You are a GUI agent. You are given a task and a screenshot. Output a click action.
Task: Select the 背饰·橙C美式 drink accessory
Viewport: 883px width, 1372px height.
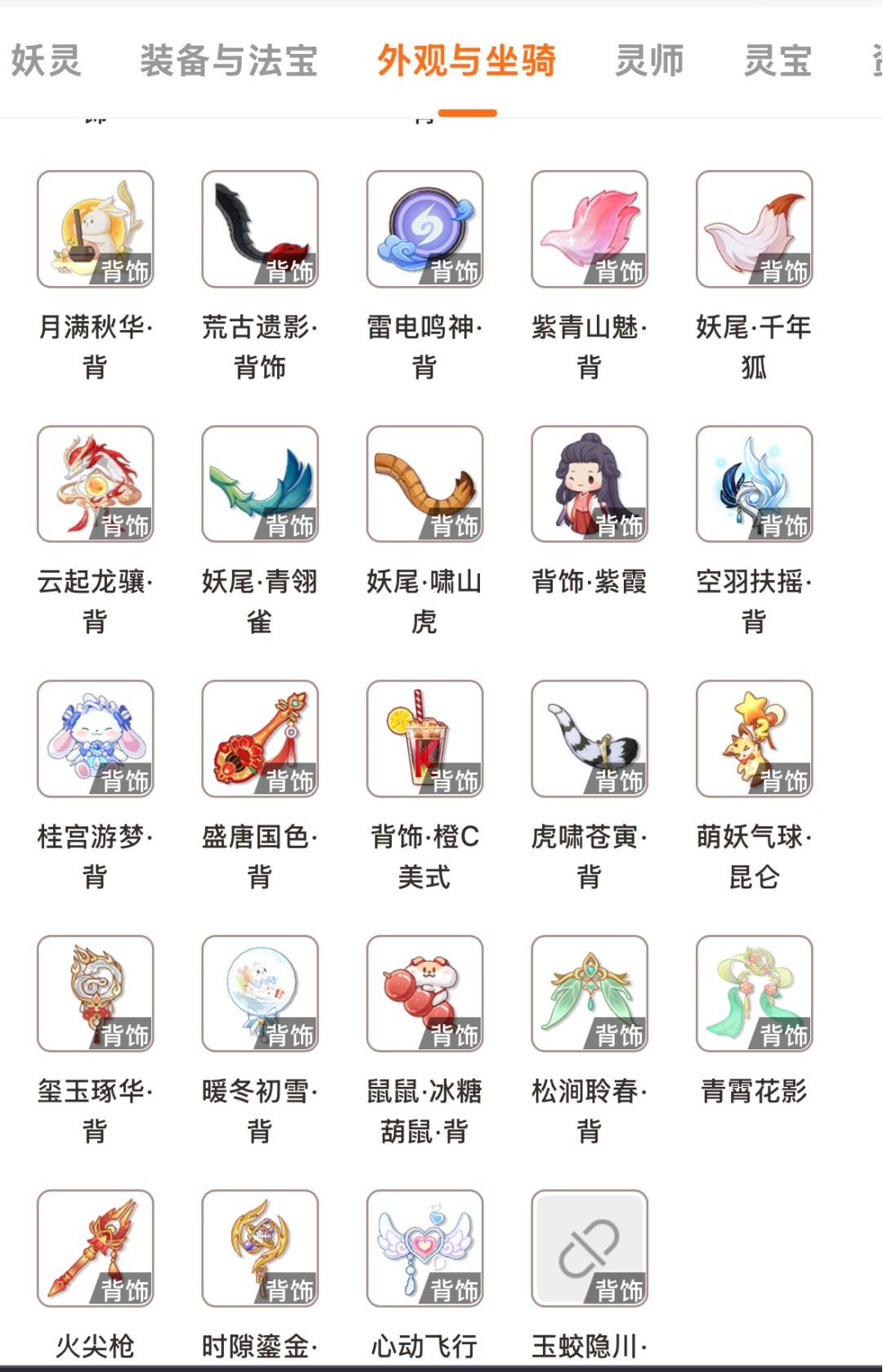pyautogui.click(x=424, y=740)
